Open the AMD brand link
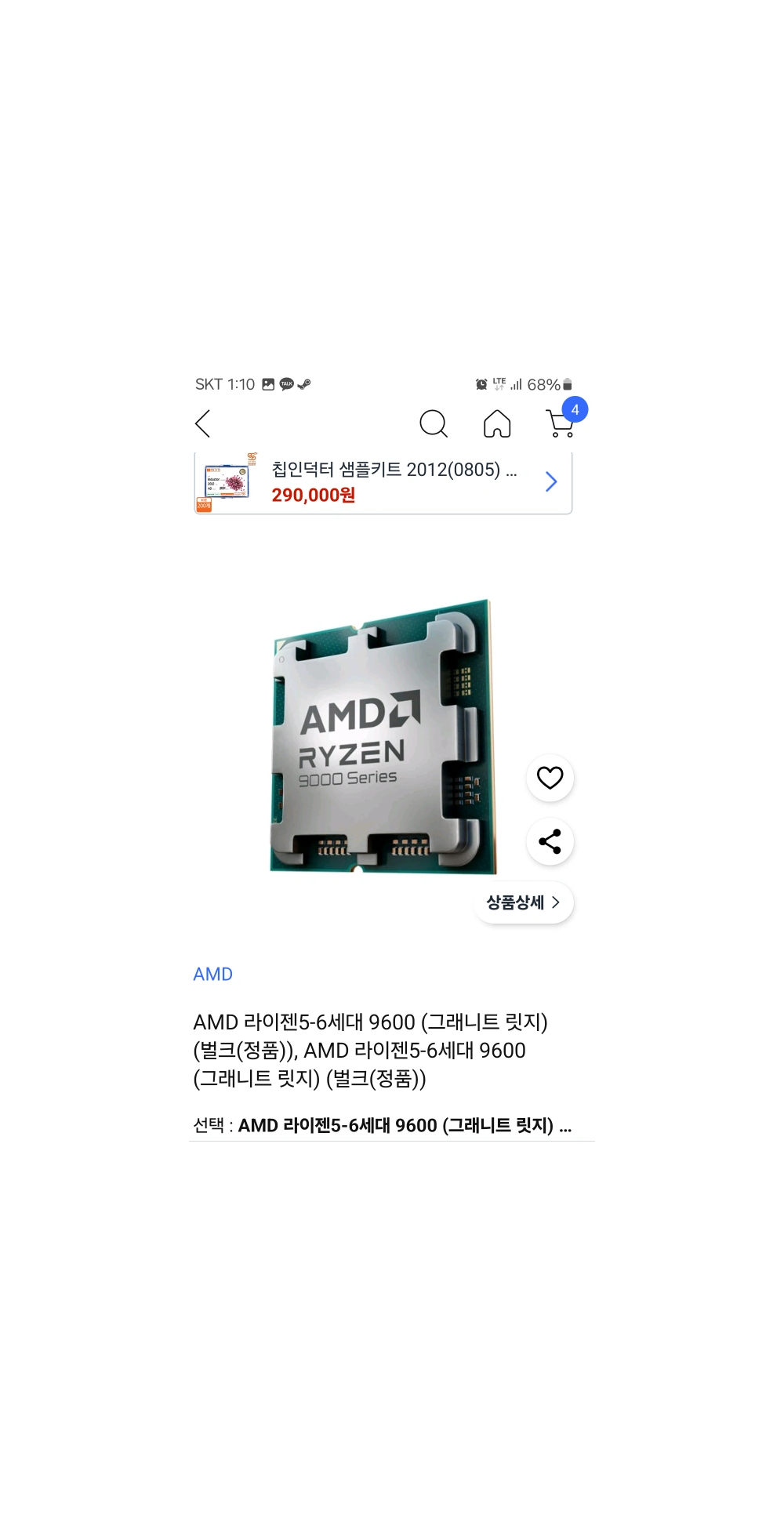The image size is (784, 1514). (212, 974)
